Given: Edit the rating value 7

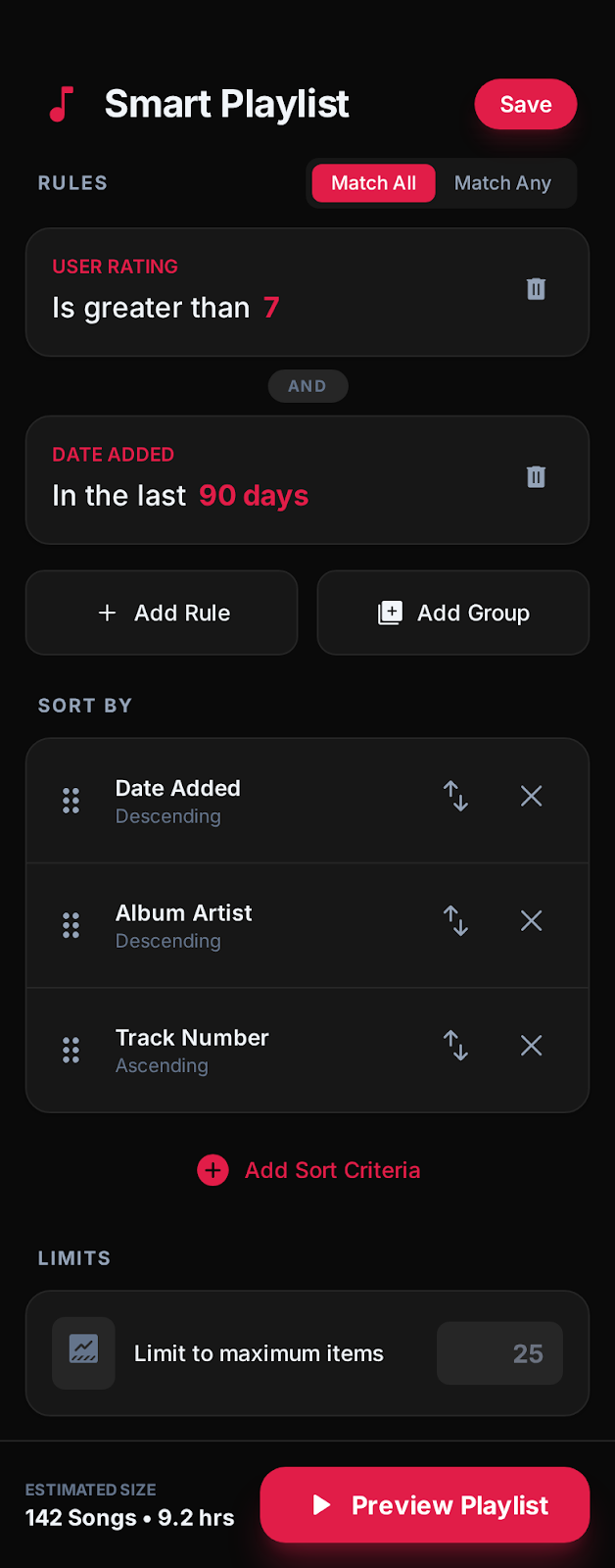Looking at the screenshot, I should (271, 308).
